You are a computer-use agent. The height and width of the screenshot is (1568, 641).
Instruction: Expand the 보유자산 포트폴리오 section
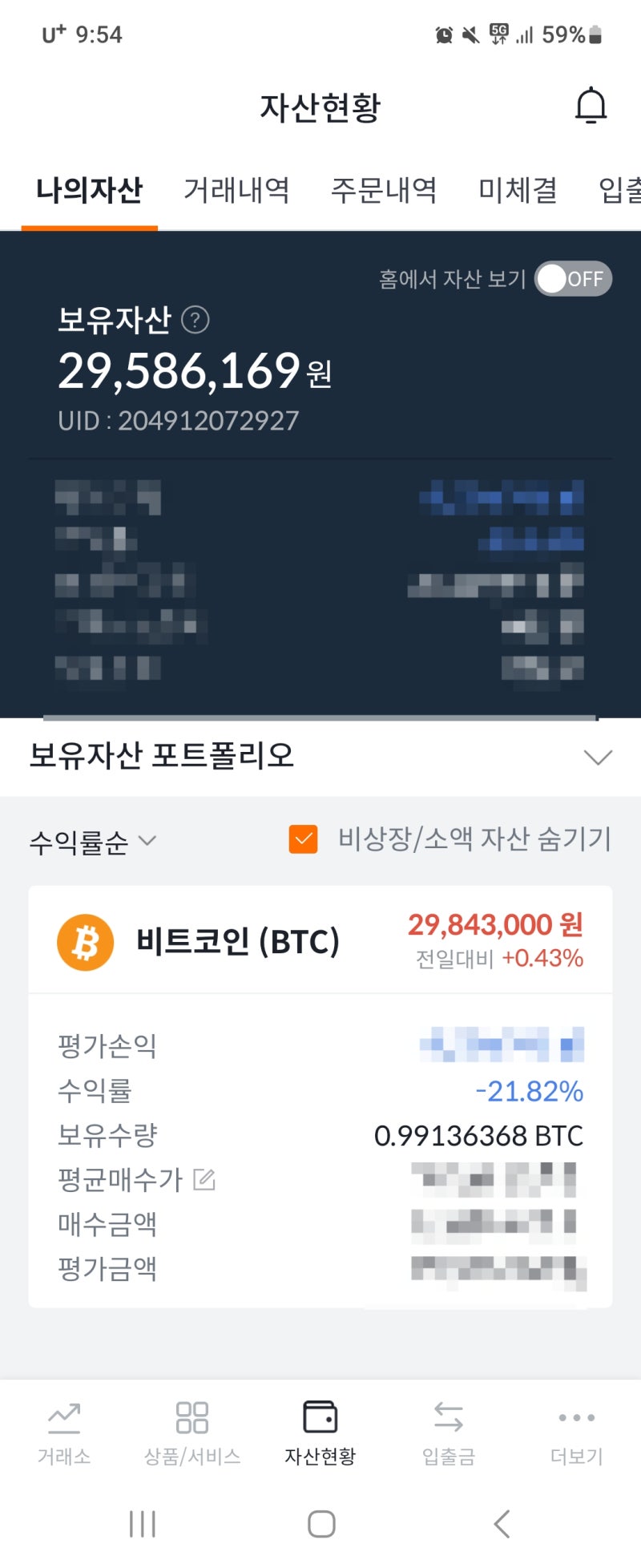coord(598,757)
